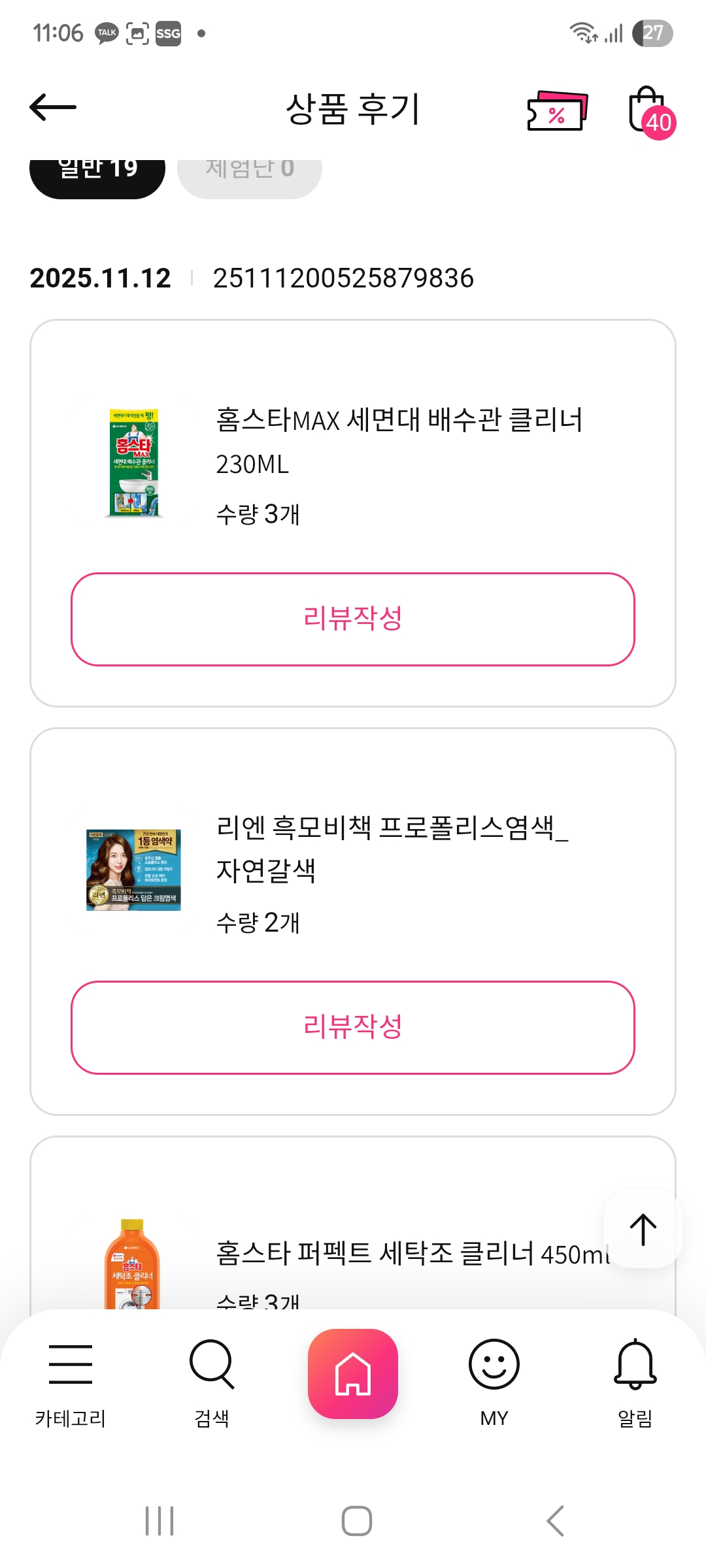Open the 홈스타MAX 세면대 배수관 클리너 product image
Image resolution: width=706 pixels, height=1568 pixels.
pyautogui.click(x=133, y=463)
